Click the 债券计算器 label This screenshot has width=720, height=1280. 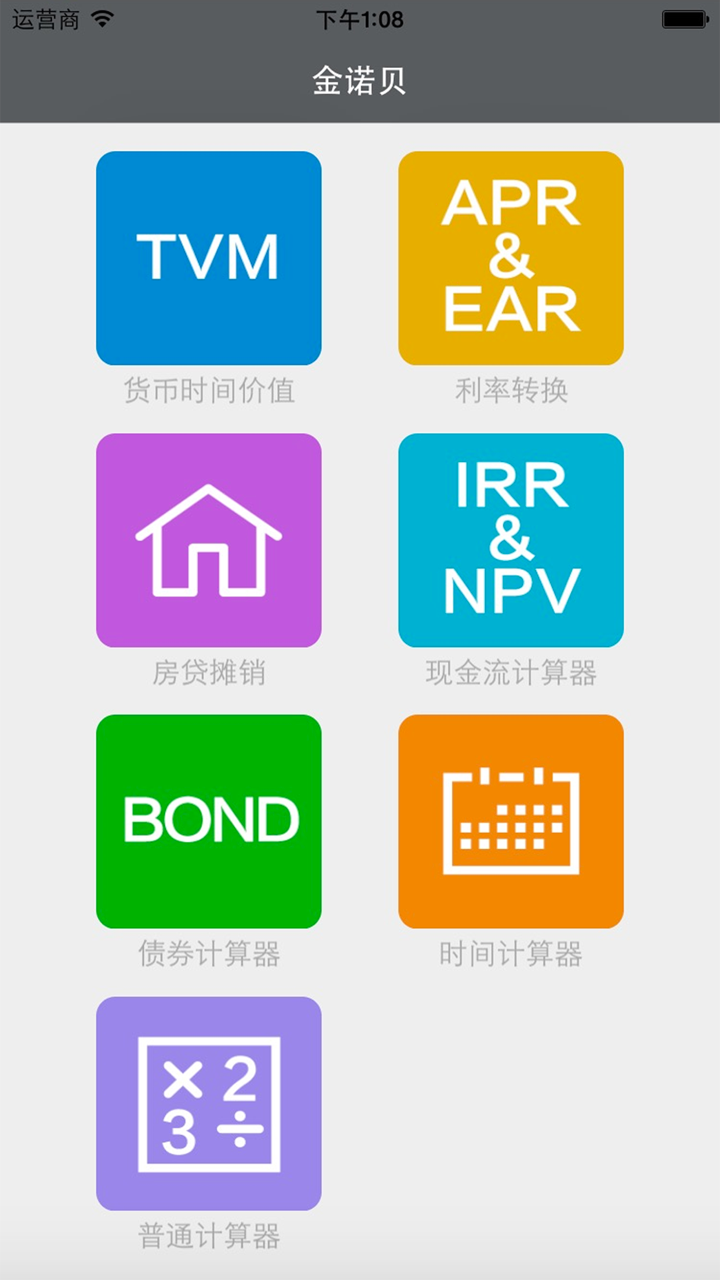click(x=208, y=955)
